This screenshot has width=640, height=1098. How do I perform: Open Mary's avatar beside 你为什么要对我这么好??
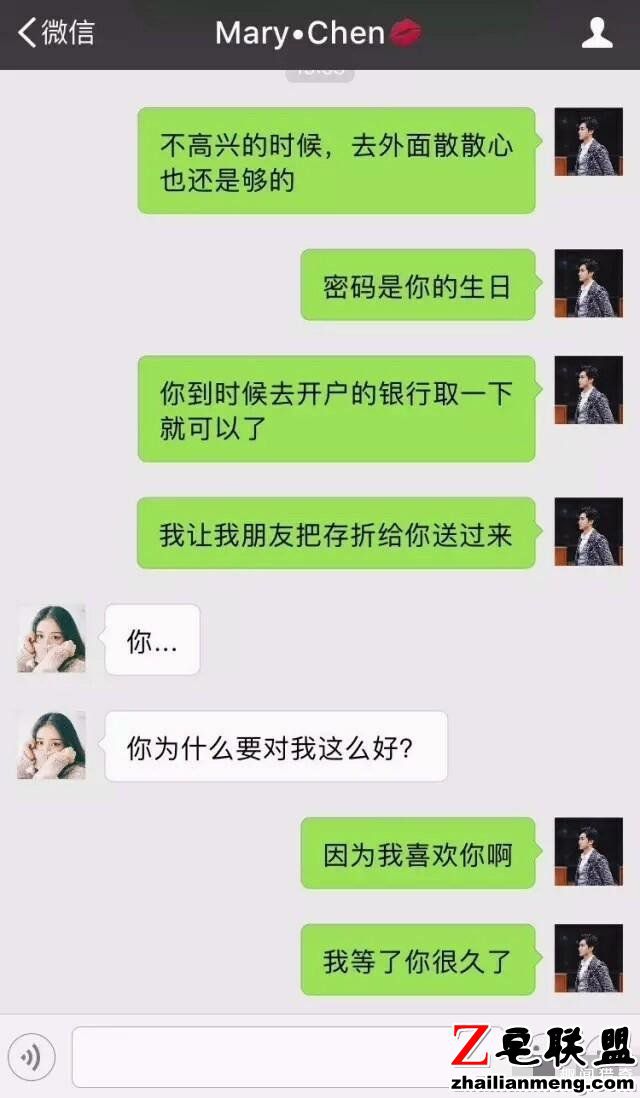51,745
